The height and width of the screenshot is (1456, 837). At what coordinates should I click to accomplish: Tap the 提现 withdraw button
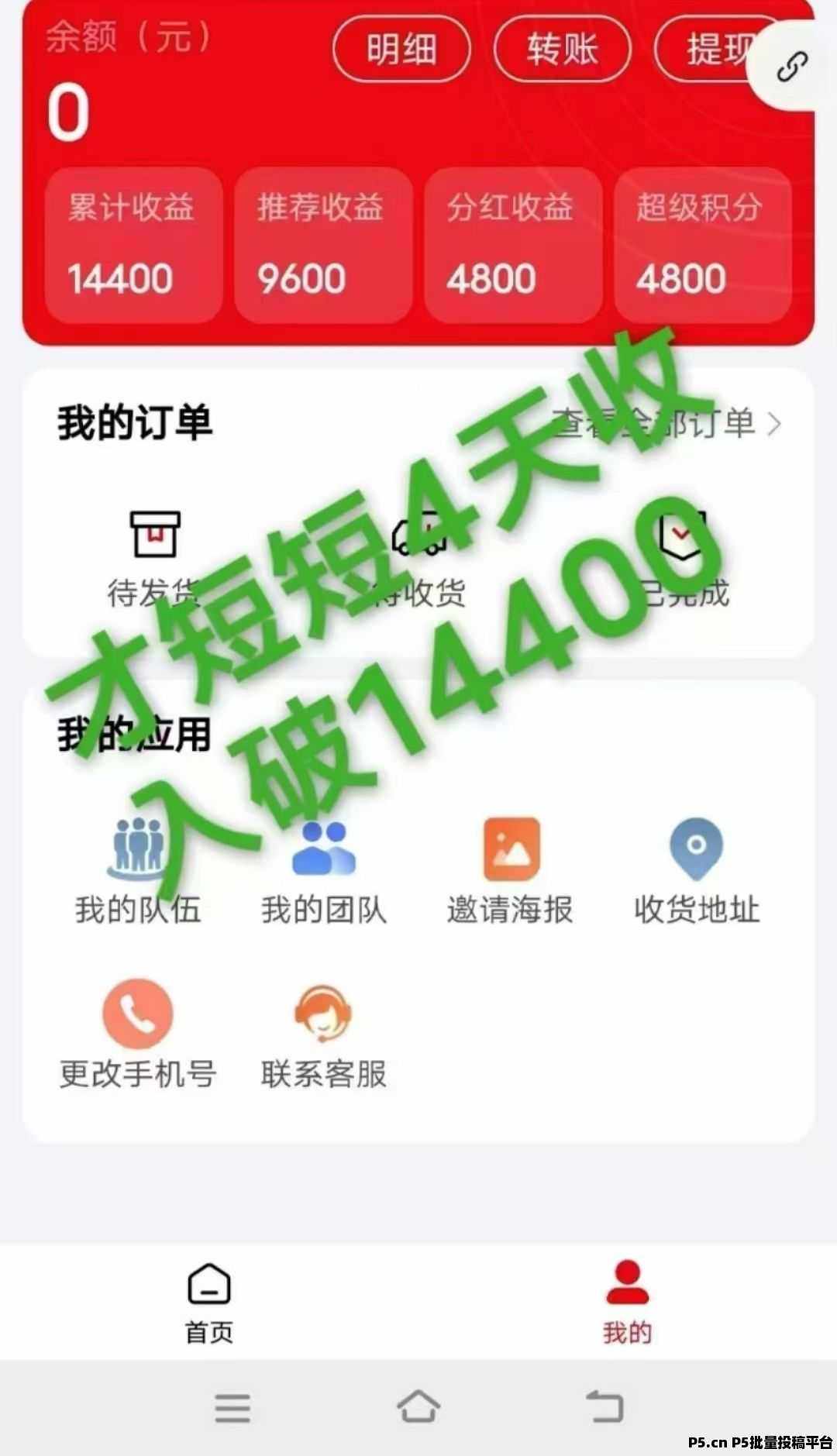point(709,50)
